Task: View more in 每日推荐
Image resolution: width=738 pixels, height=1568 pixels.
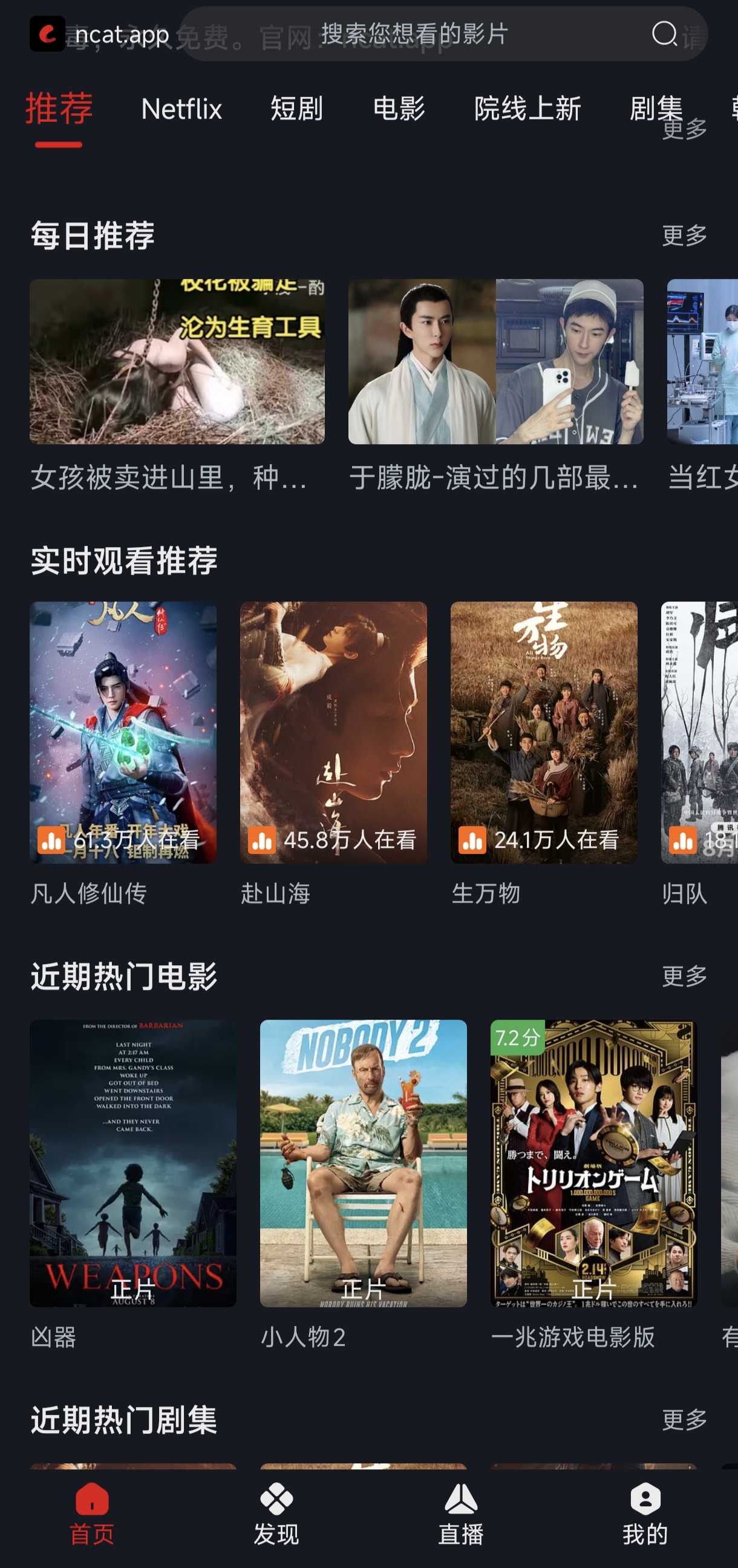Action: click(x=684, y=235)
